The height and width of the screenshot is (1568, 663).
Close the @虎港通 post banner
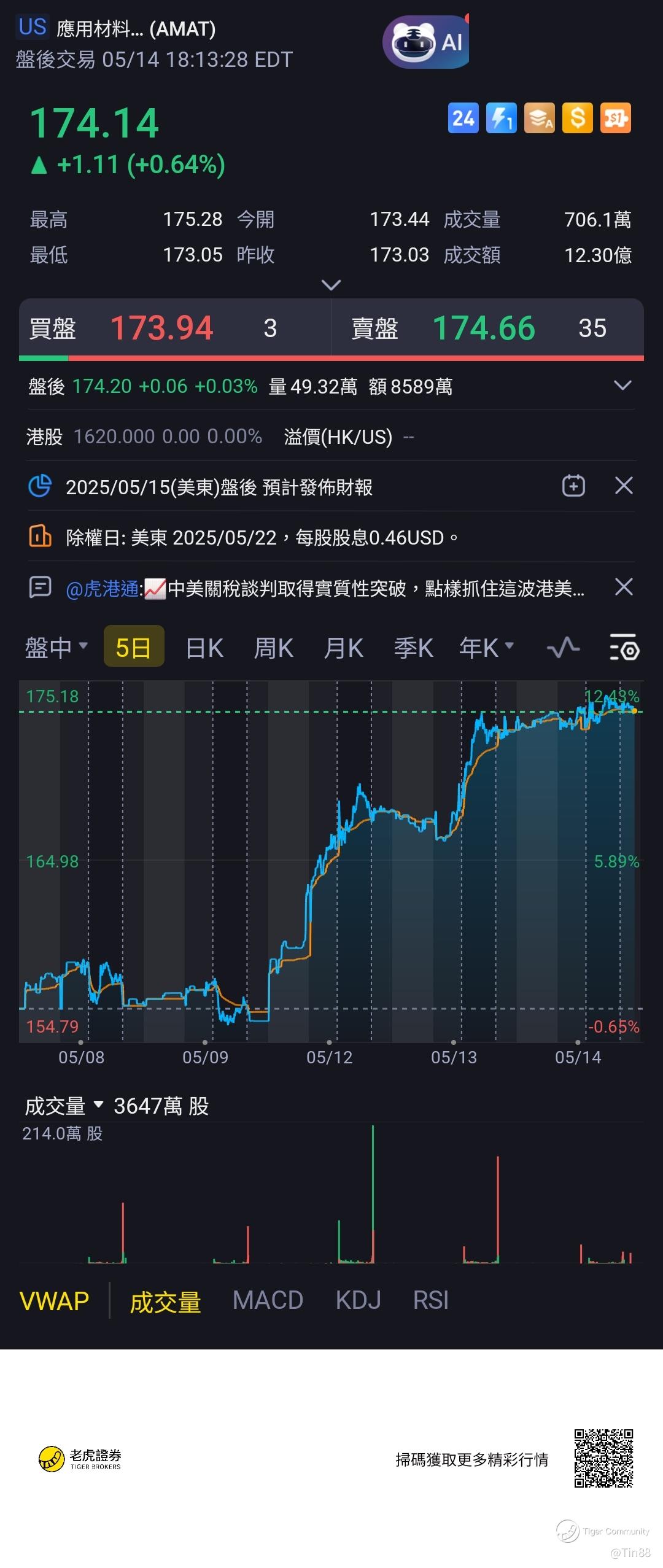[x=624, y=587]
